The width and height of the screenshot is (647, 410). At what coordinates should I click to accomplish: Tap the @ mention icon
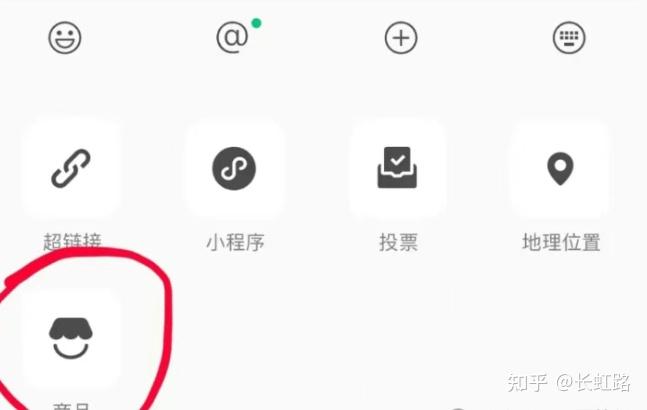[232, 37]
